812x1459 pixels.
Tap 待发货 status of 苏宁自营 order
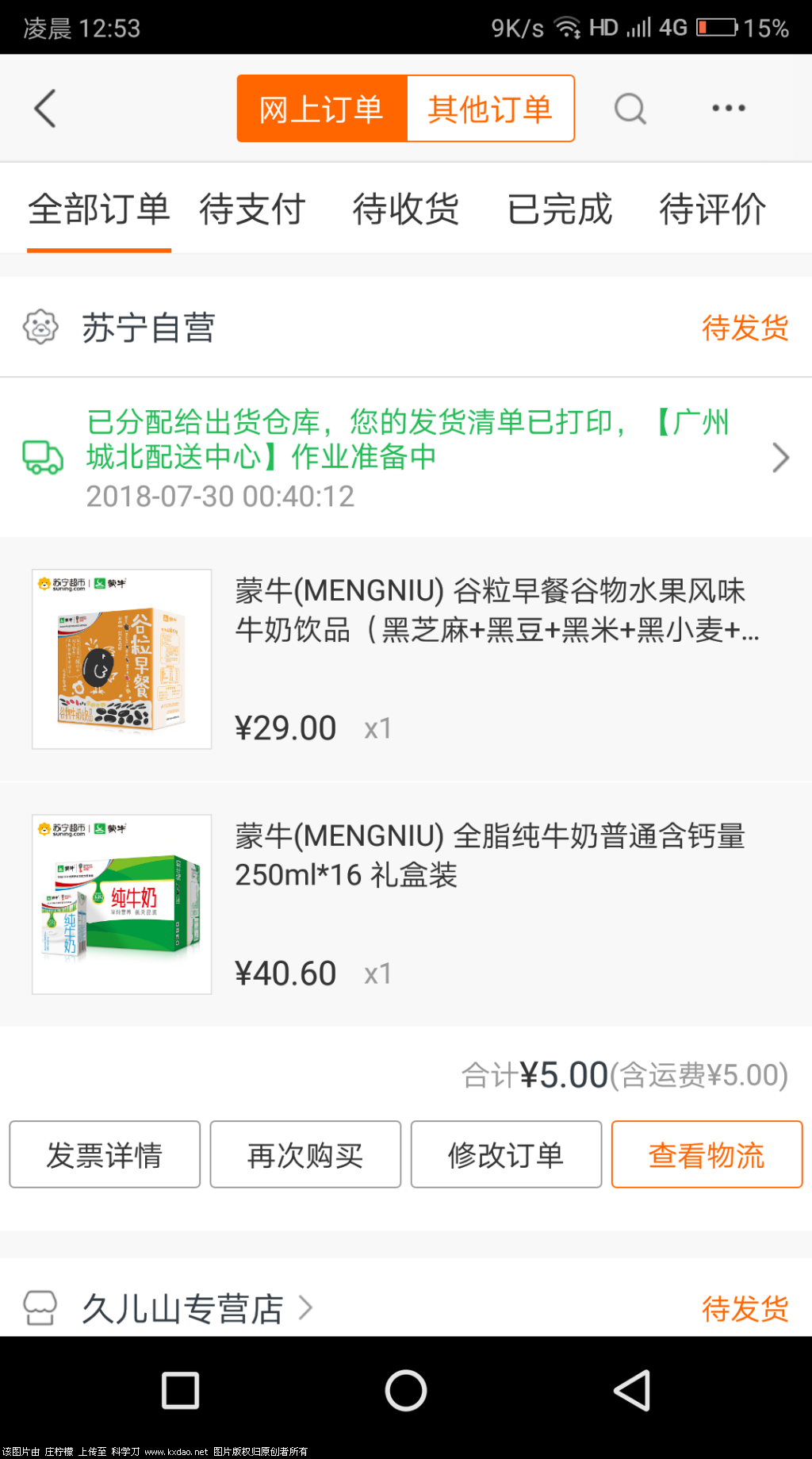(x=745, y=327)
